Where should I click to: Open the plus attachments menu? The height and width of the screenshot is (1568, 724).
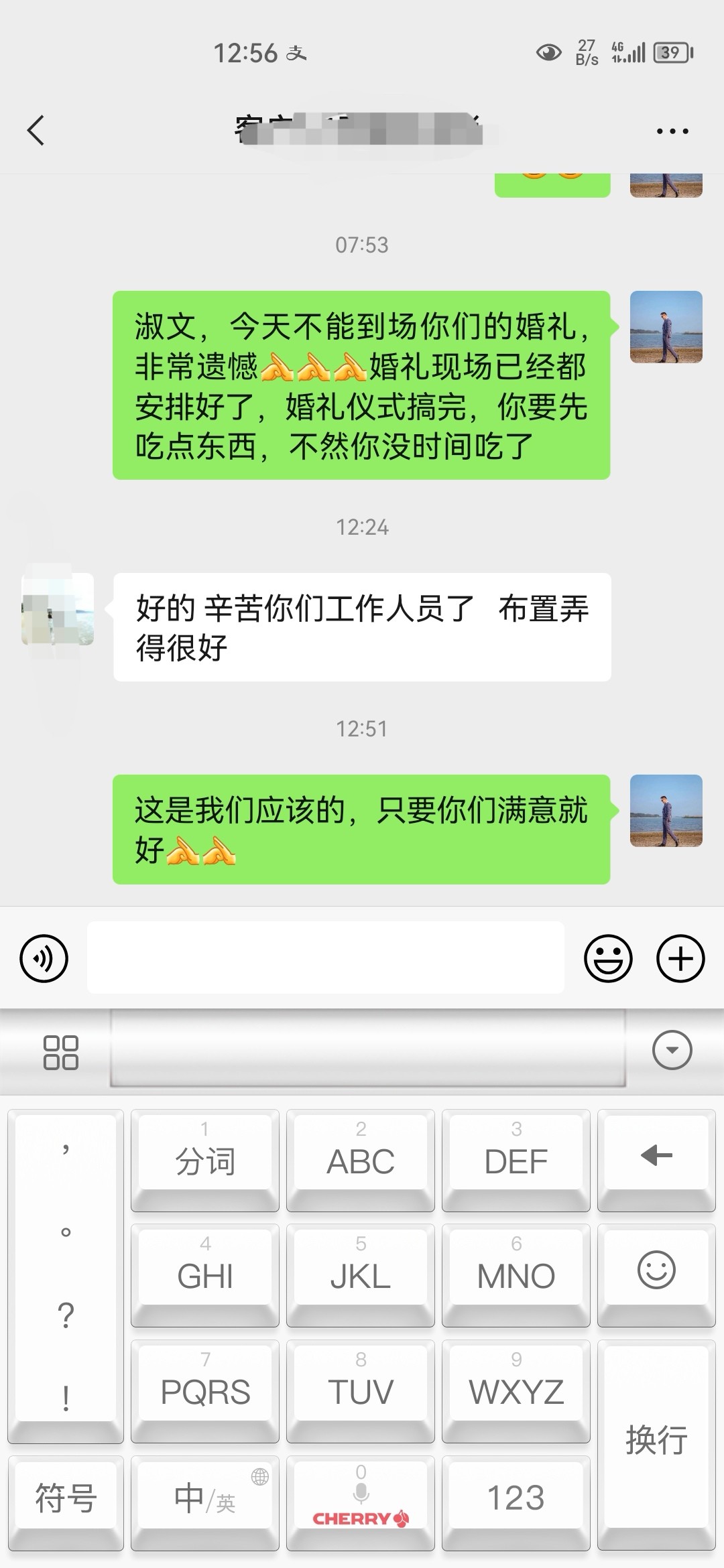coord(680,958)
